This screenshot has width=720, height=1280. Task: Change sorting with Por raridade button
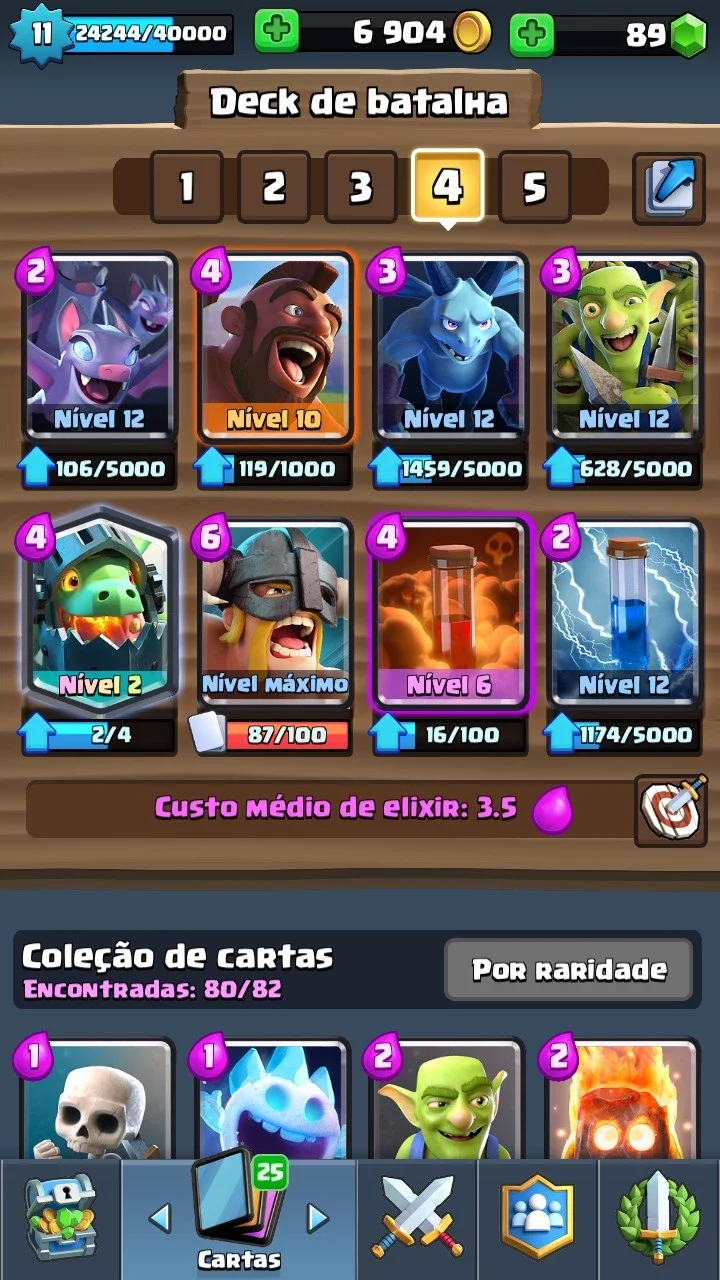[x=569, y=970]
